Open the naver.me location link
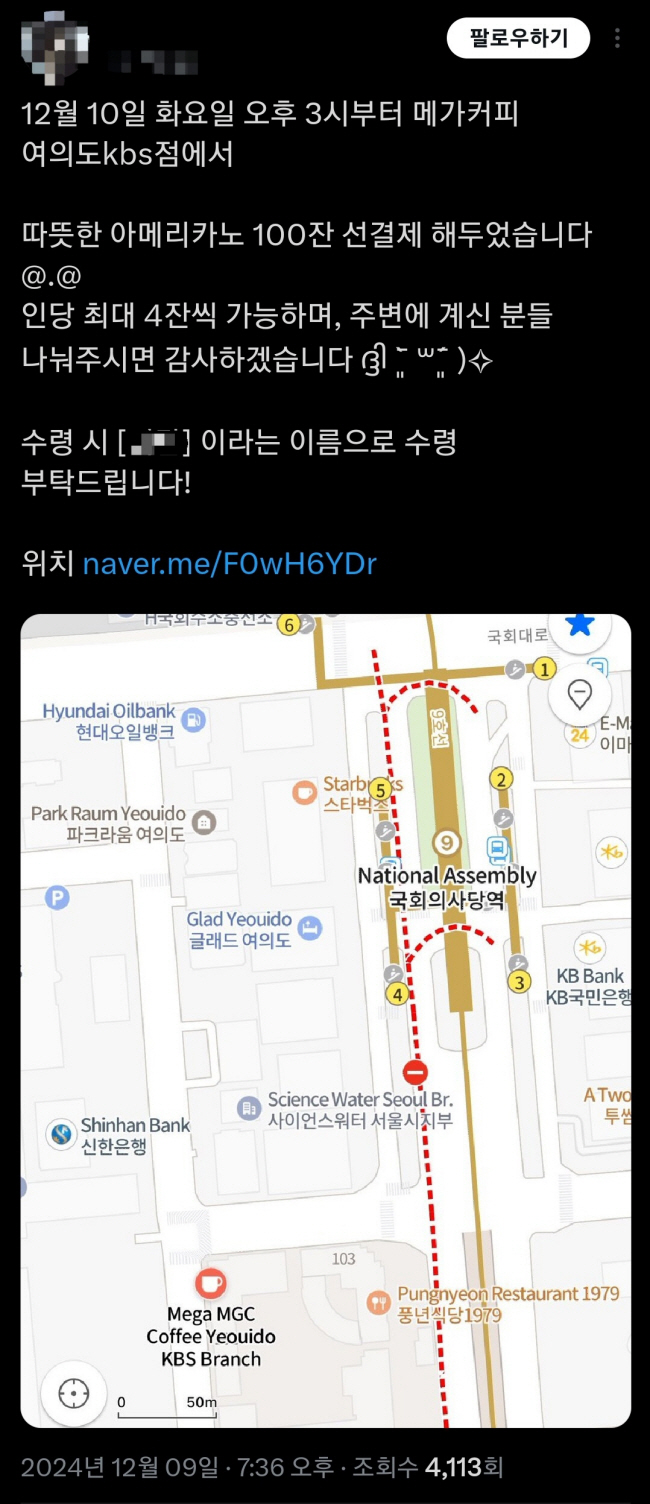This screenshot has width=650, height=1504. coord(229,563)
